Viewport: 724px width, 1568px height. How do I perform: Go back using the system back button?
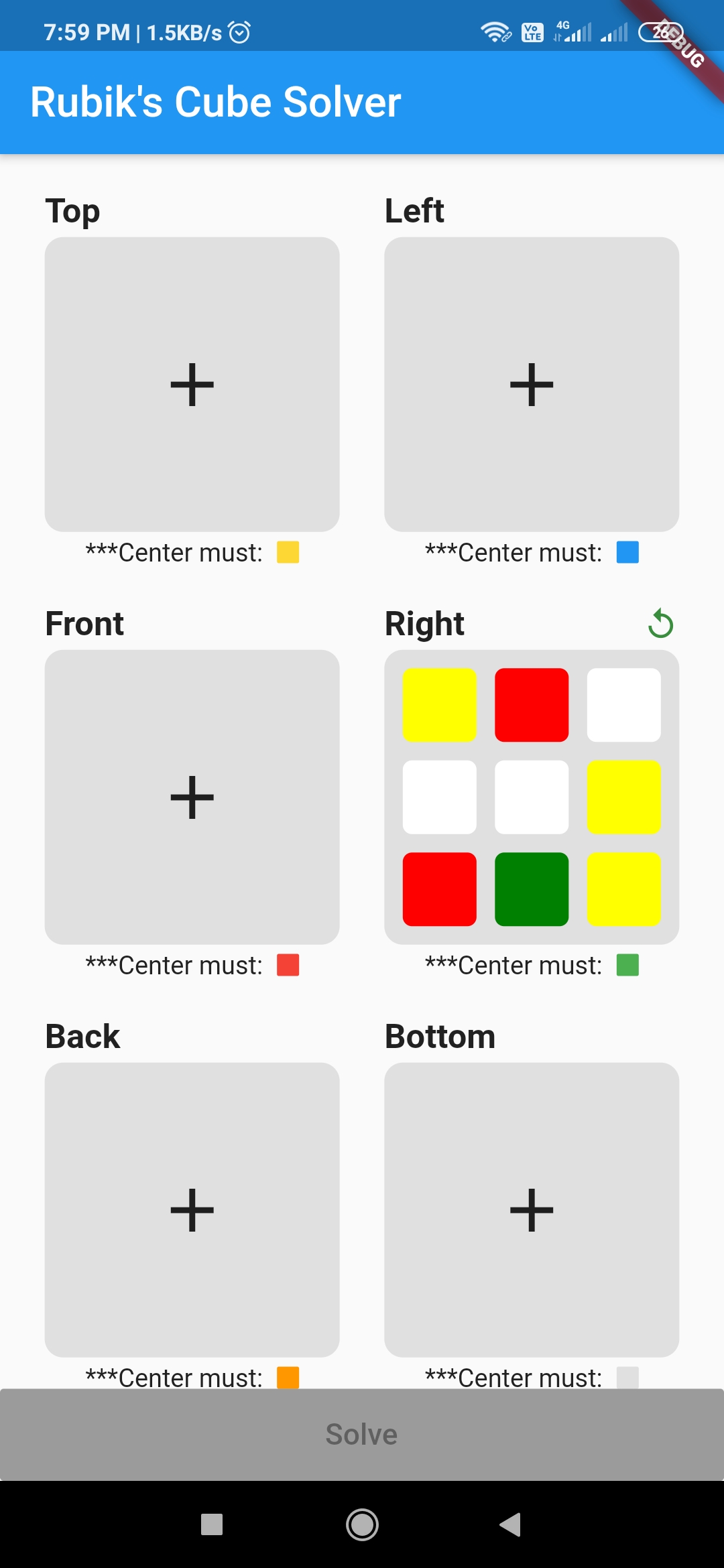tap(511, 1524)
